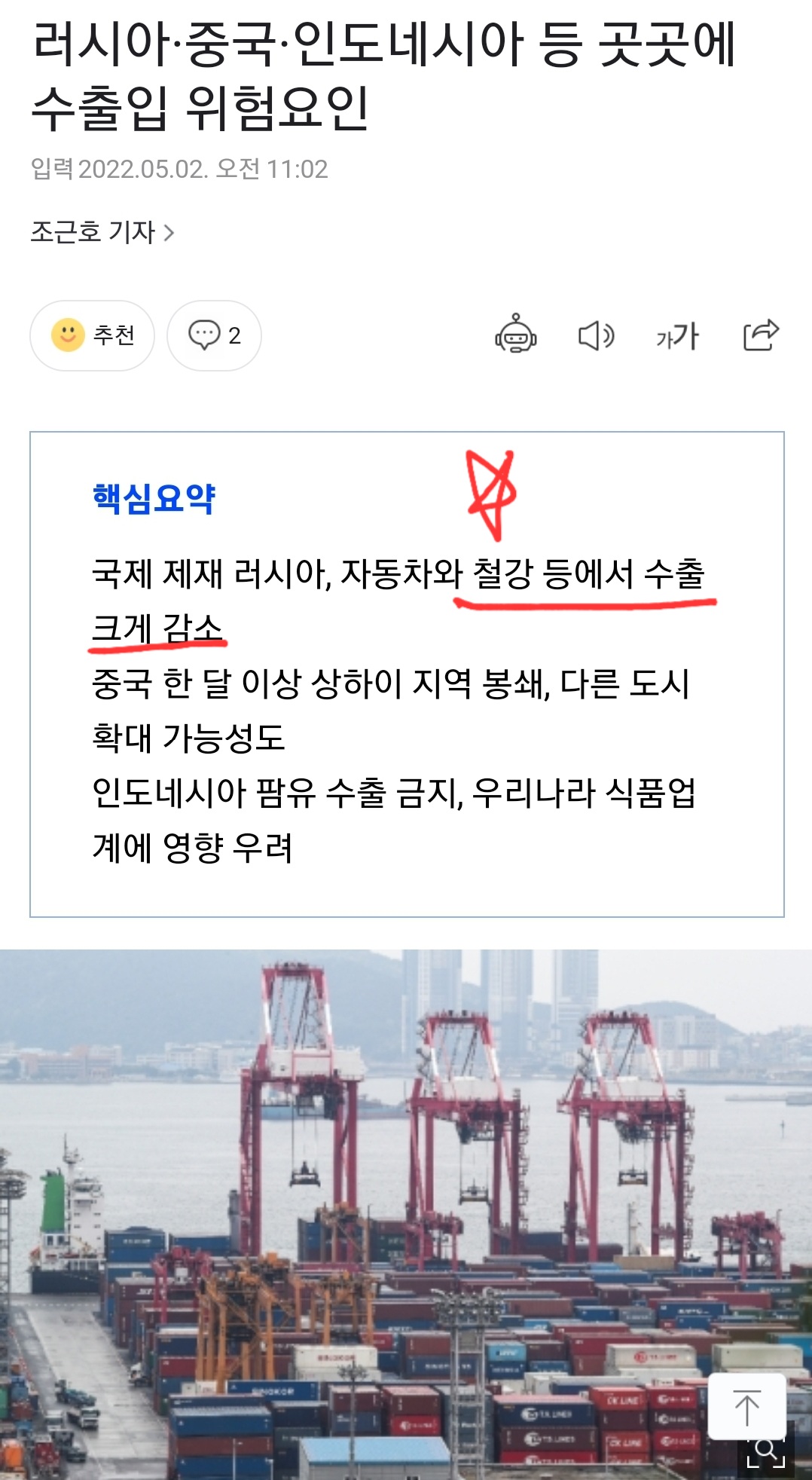Screen dimensions: 812x1480
Task: Open the container port photo
Action: (377, 1206)
